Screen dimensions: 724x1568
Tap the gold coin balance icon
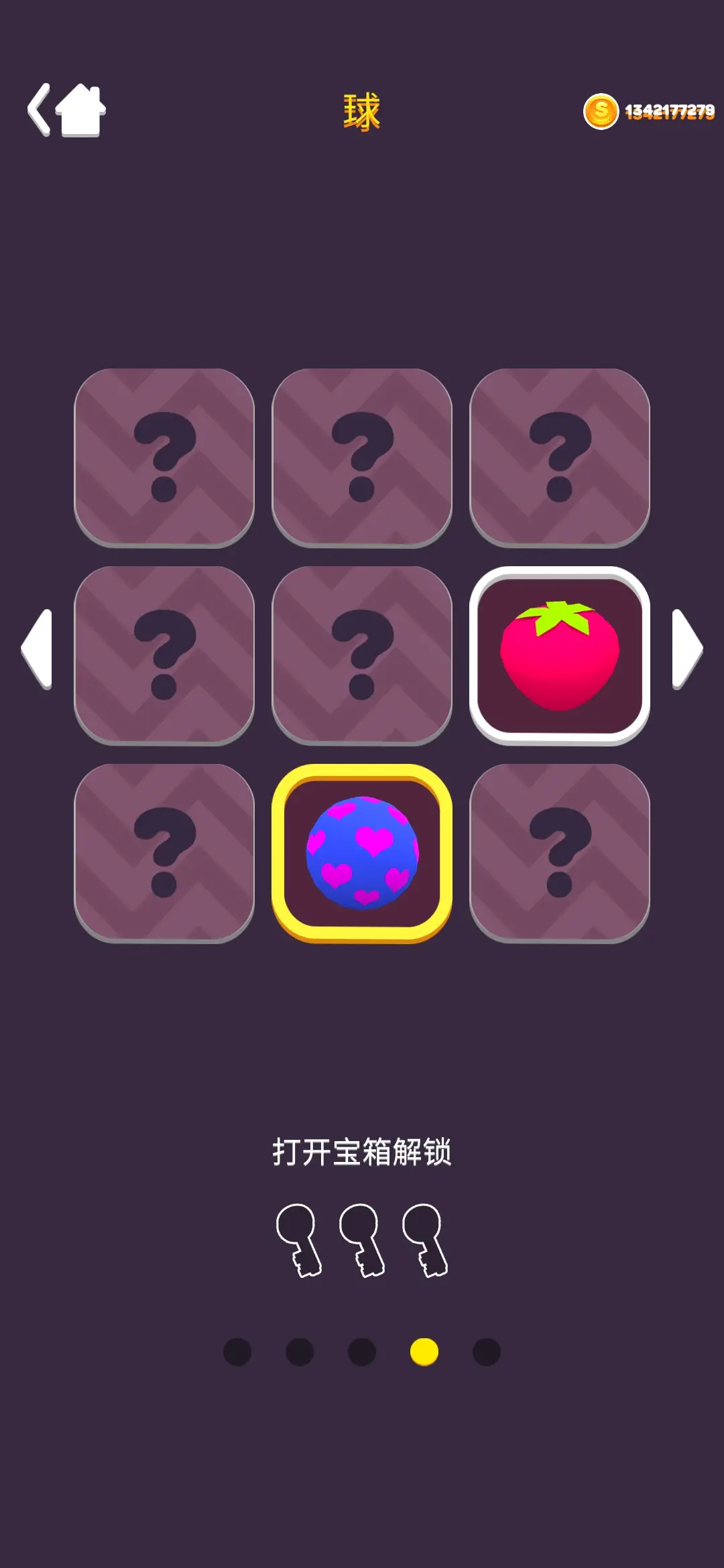601,111
